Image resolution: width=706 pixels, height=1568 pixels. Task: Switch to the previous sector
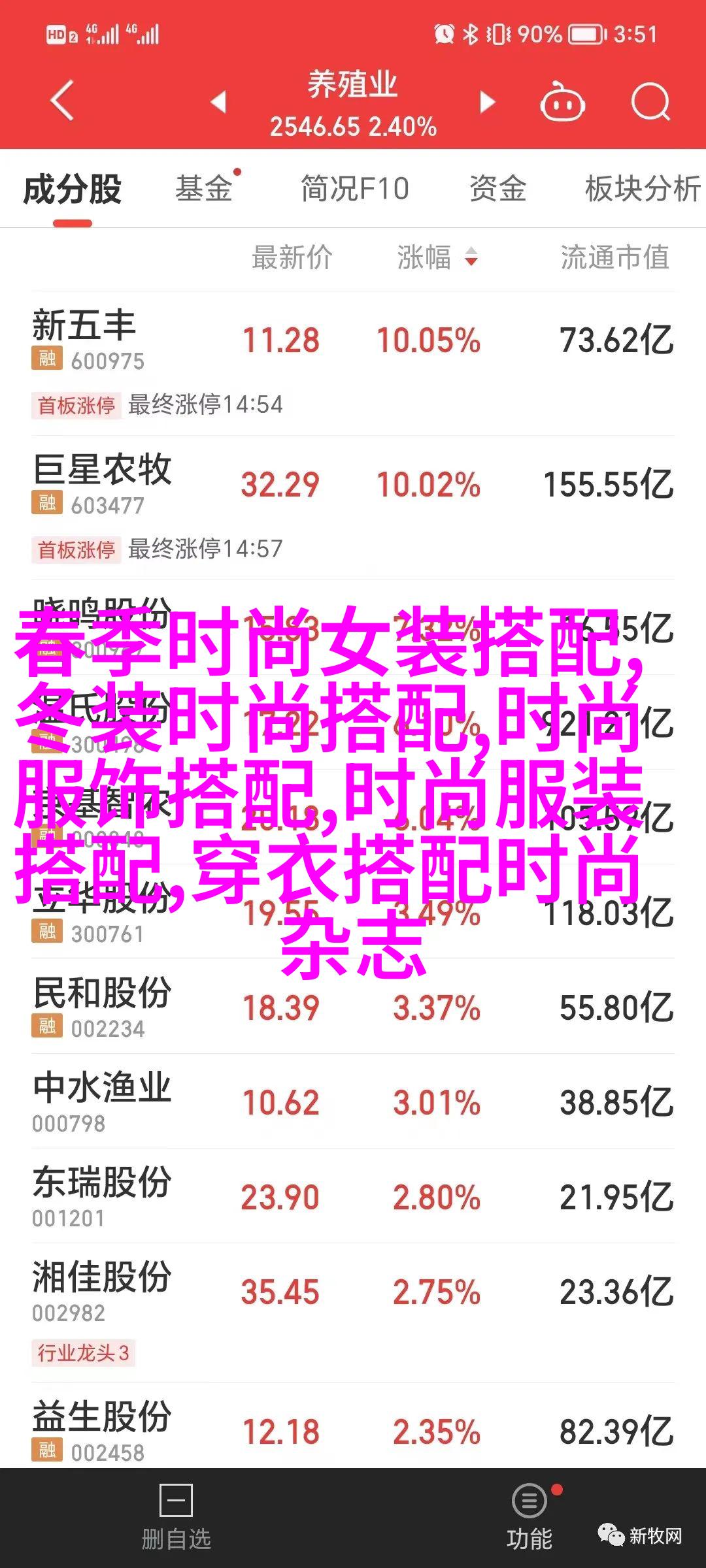tap(219, 102)
